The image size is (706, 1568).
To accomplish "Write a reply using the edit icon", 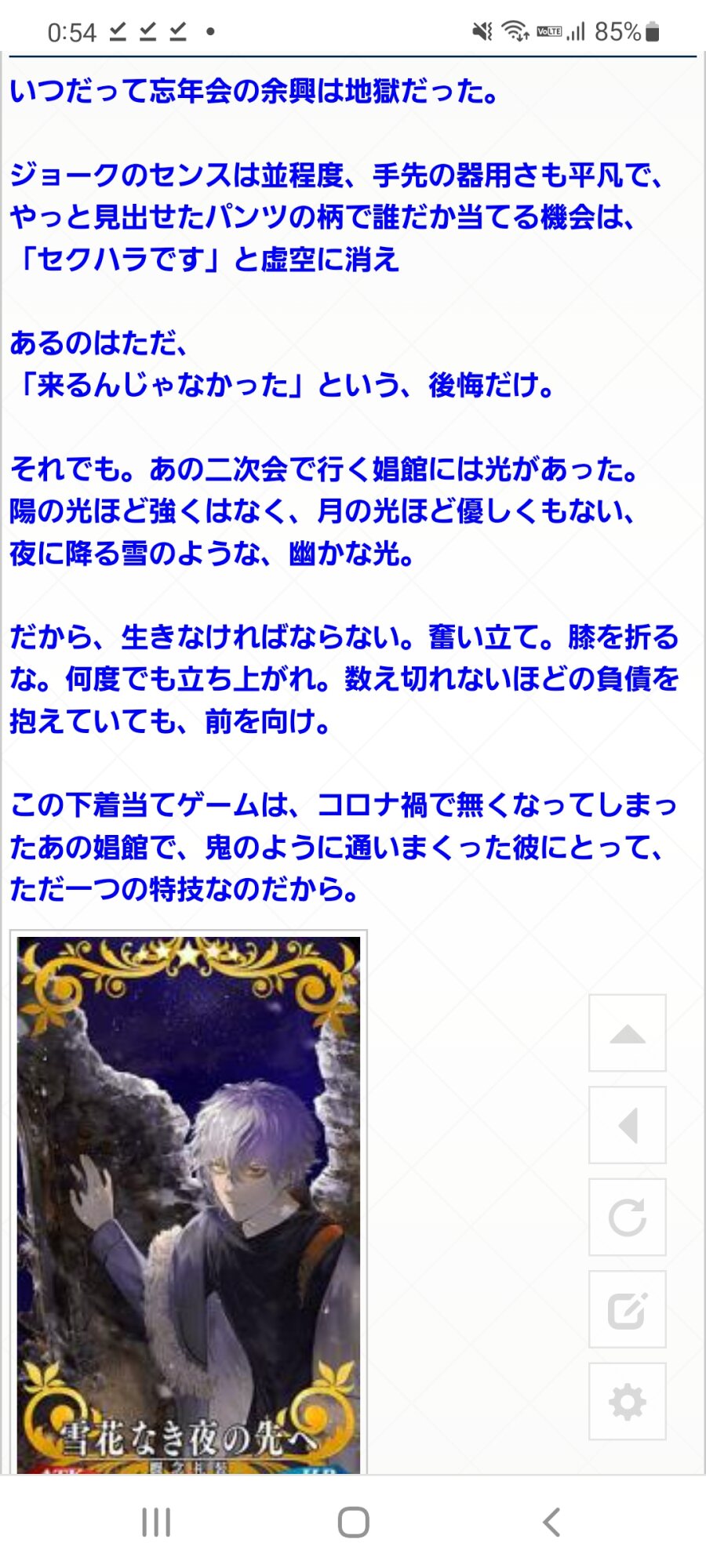I will (x=627, y=1309).
